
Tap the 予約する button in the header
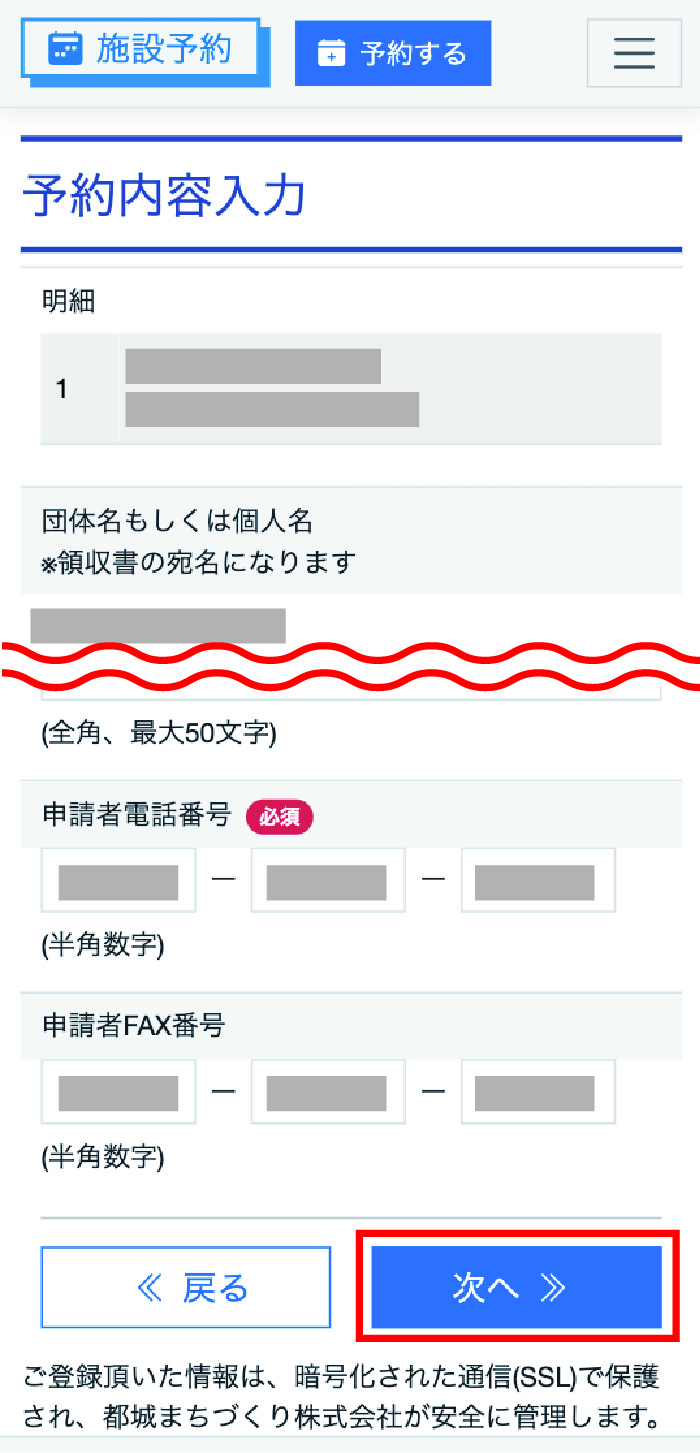click(393, 53)
